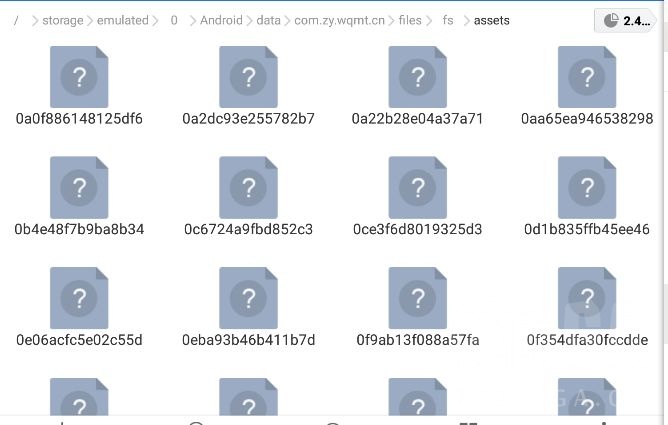Open file 0a2dc93e255782b7
This screenshot has height=425, width=668.
point(248,78)
